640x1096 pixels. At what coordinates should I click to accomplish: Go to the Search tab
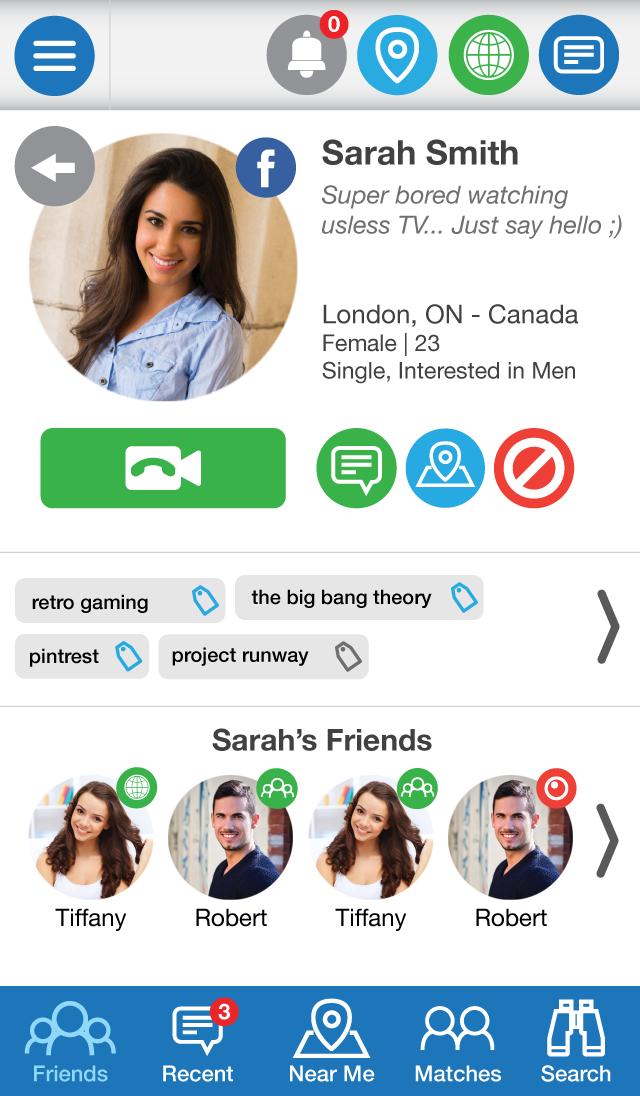click(x=575, y=1042)
